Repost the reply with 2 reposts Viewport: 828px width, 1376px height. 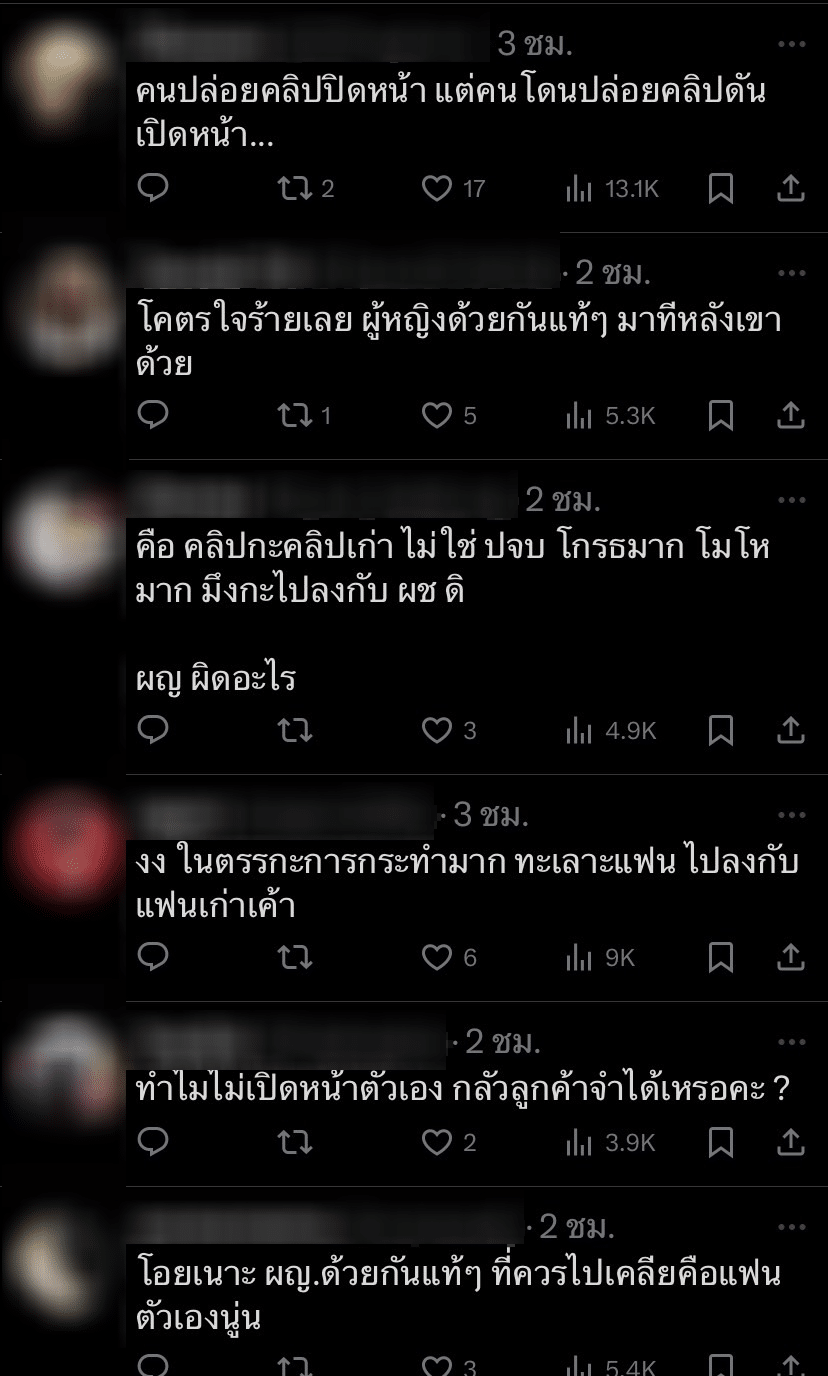point(295,188)
